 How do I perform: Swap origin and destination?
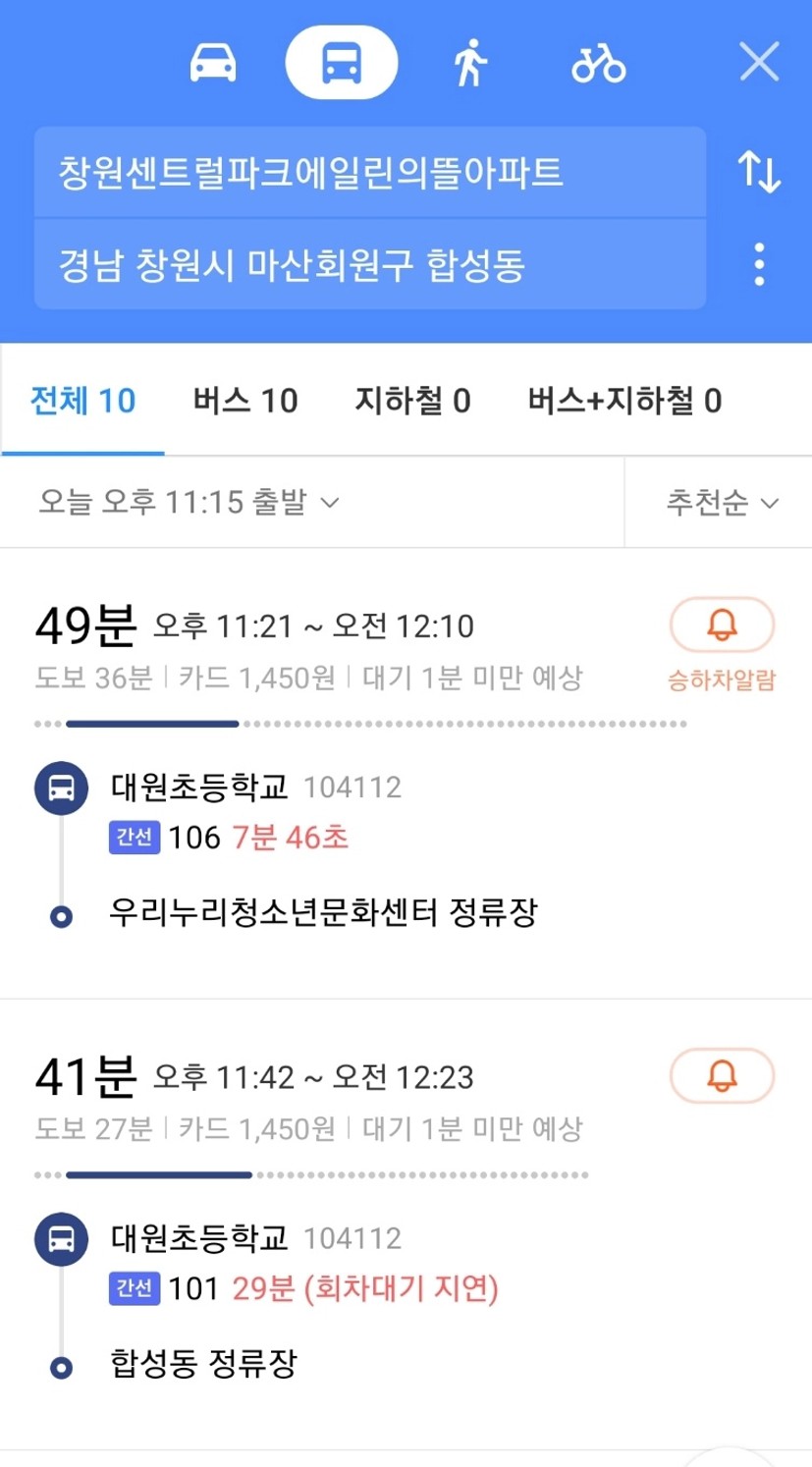[759, 172]
